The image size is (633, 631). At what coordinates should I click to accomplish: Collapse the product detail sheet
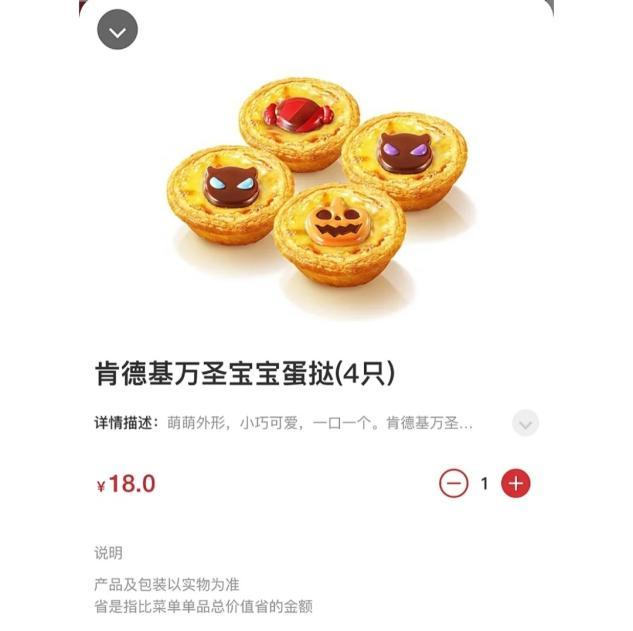click(x=117, y=30)
